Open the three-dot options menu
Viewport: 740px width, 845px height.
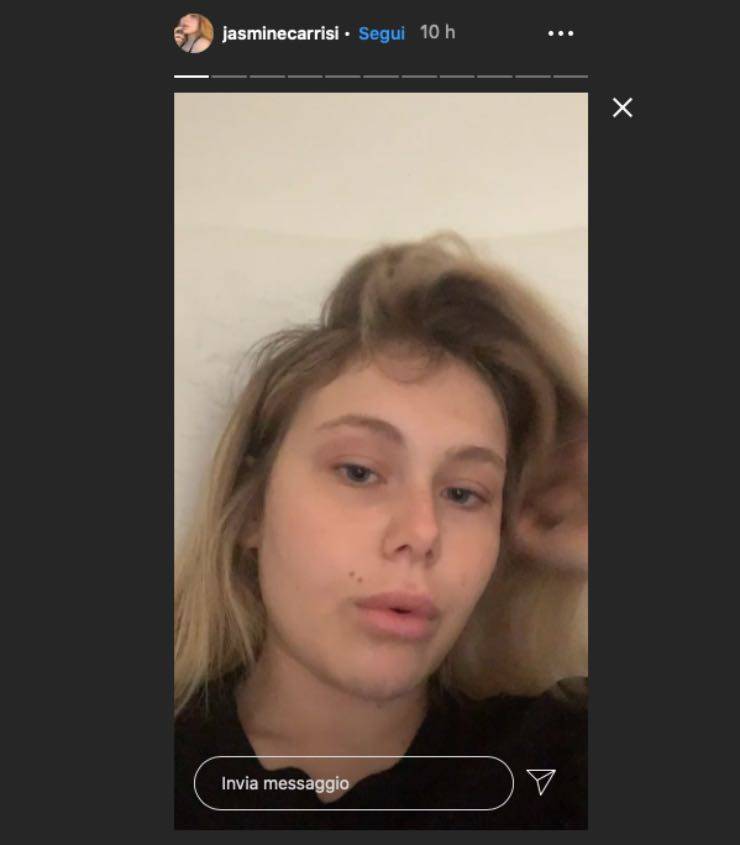coord(561,34)
